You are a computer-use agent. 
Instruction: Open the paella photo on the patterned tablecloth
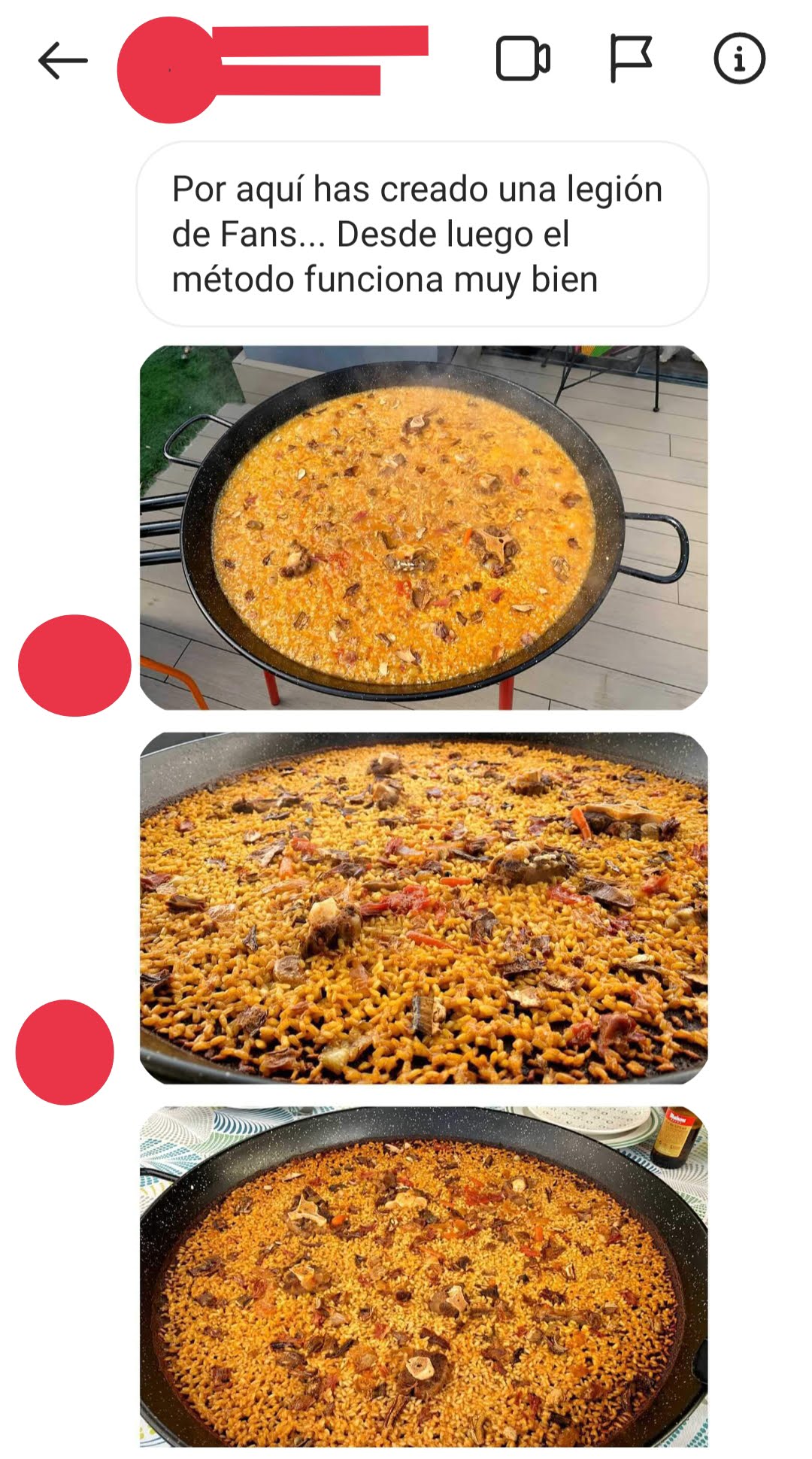point(424,1276)
